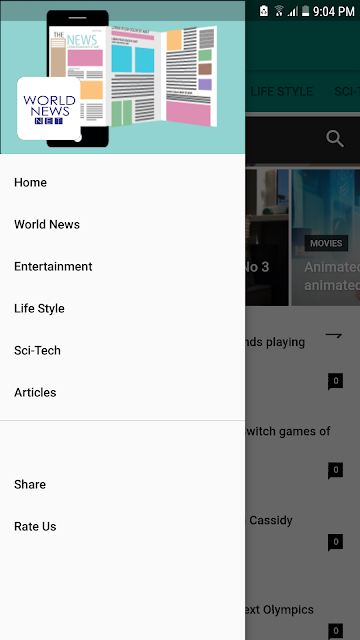The image size is (360, 640).
Task: Go to World News section
Action: pos(122,224)
